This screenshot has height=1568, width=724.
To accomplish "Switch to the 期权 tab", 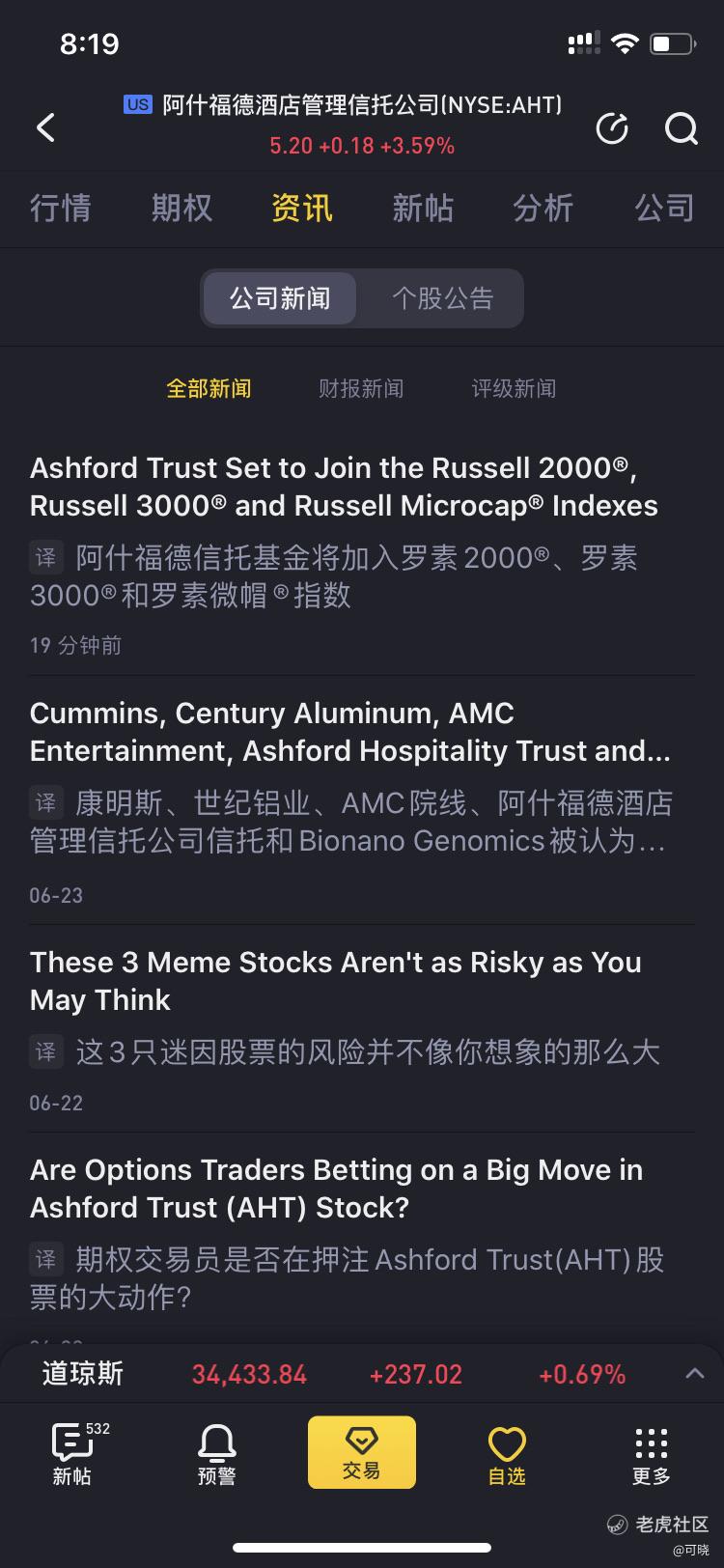I will tap(181, 208).
